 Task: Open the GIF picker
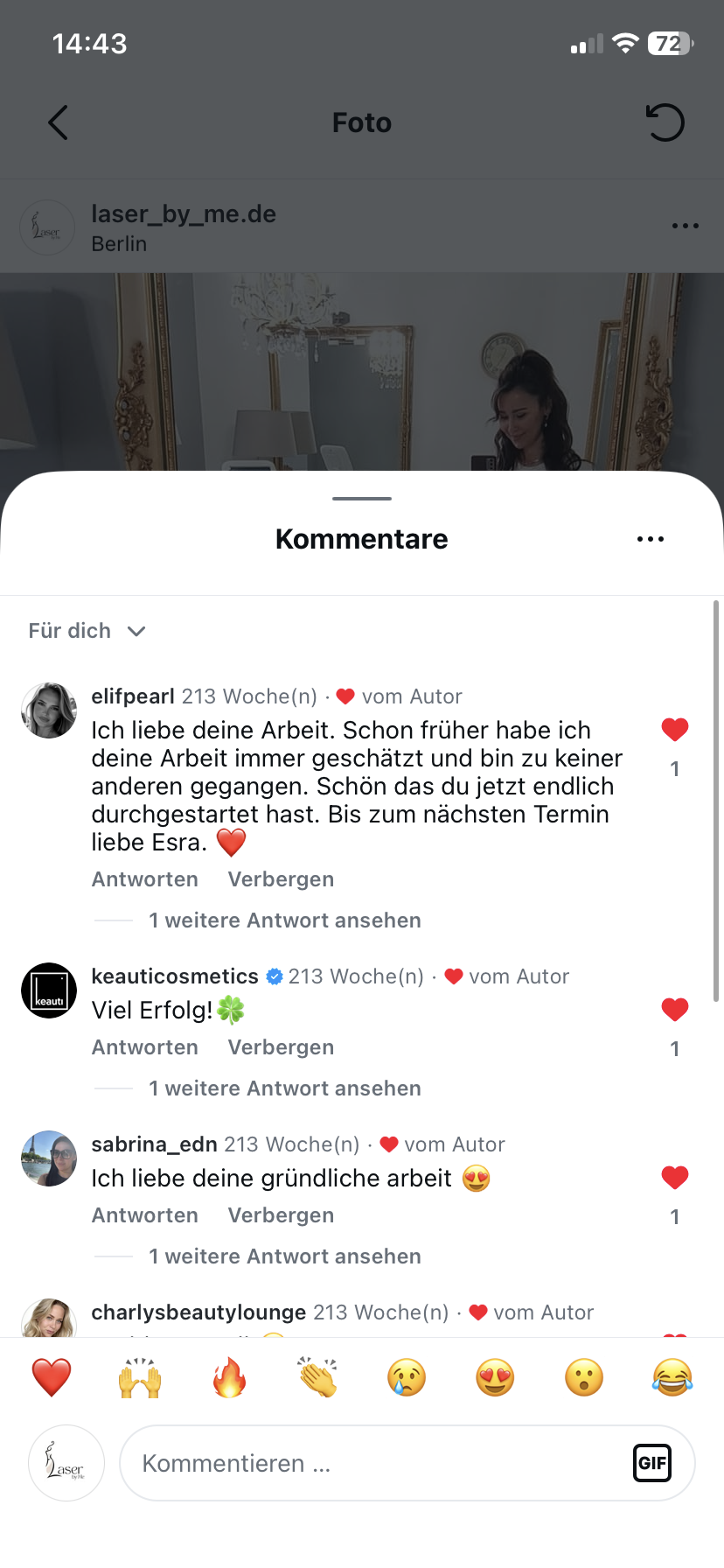[651, 1463]
